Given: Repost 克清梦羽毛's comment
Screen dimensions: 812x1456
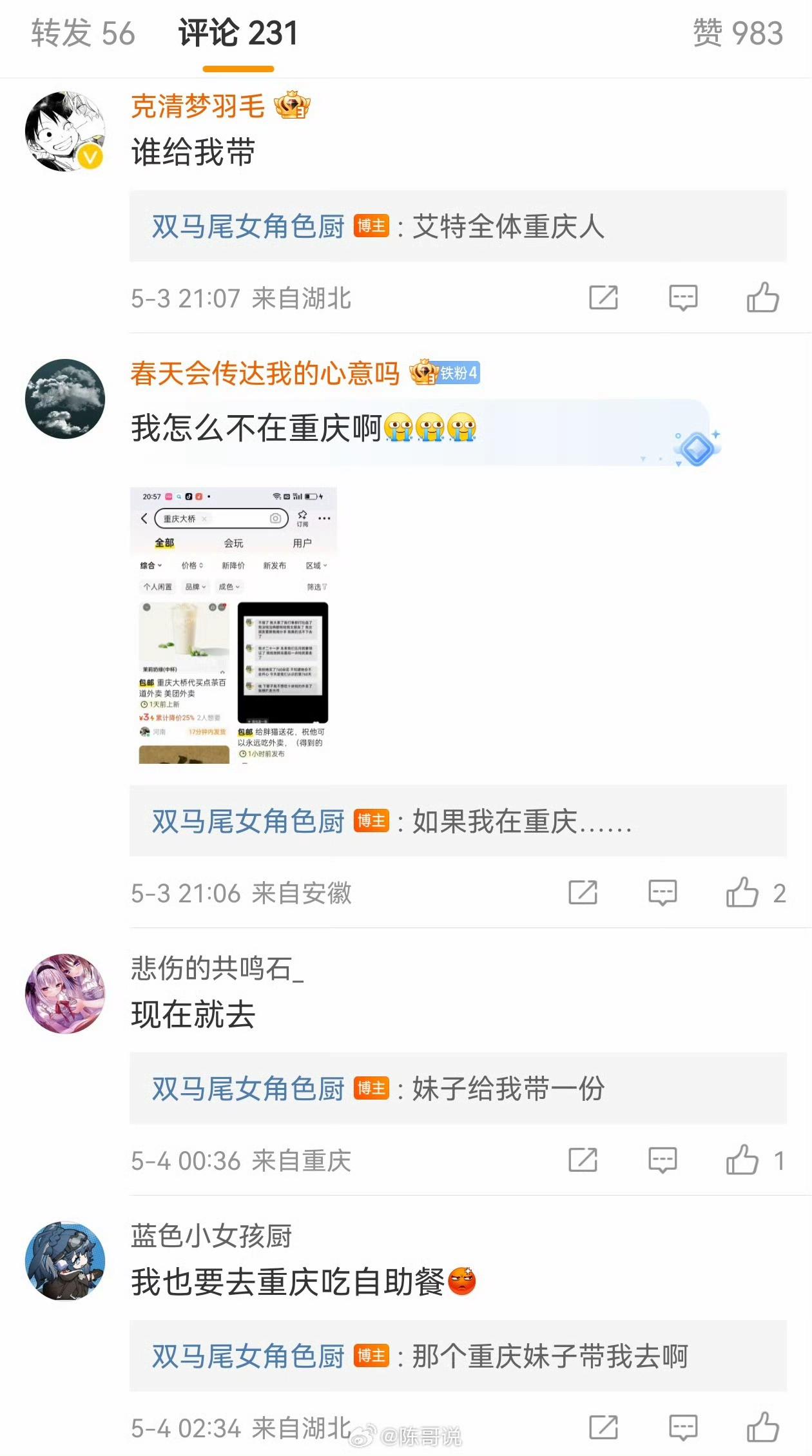Looking at the screenshot, I should pos(604,298).
